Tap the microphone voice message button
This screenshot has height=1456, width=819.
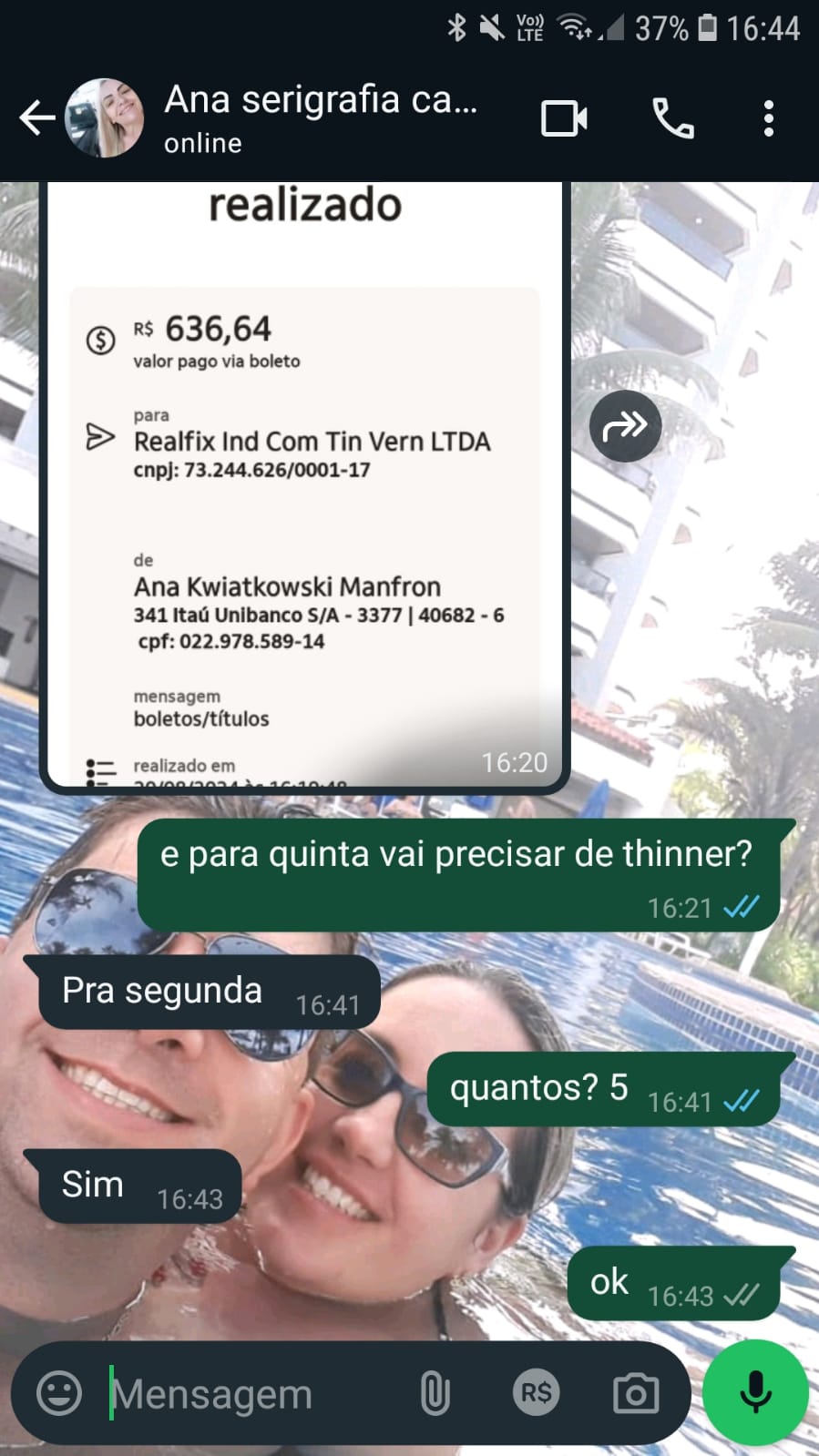point(755,1393)
